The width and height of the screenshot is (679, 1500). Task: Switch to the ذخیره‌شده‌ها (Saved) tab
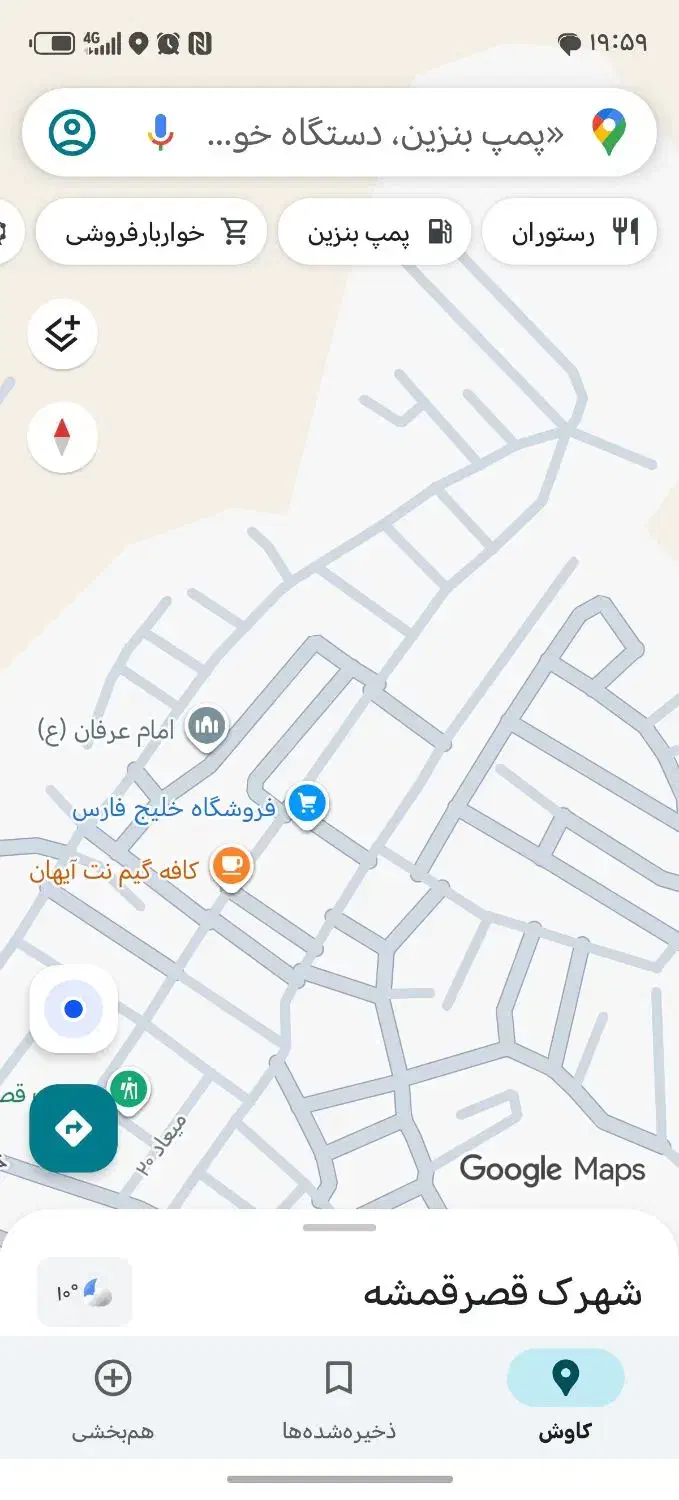point(339,1395)
